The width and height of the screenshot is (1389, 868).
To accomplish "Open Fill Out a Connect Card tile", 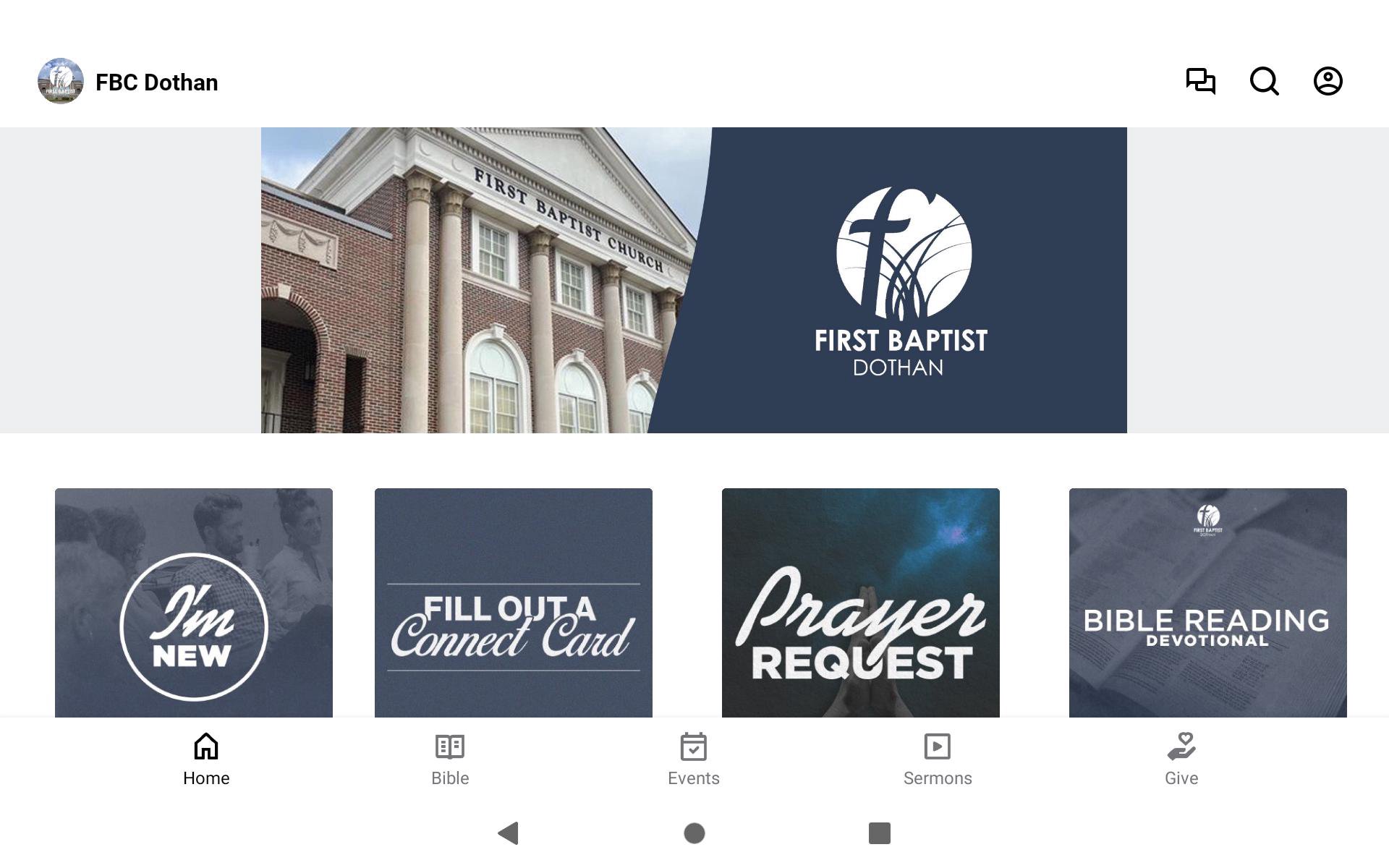I will 514,603.
